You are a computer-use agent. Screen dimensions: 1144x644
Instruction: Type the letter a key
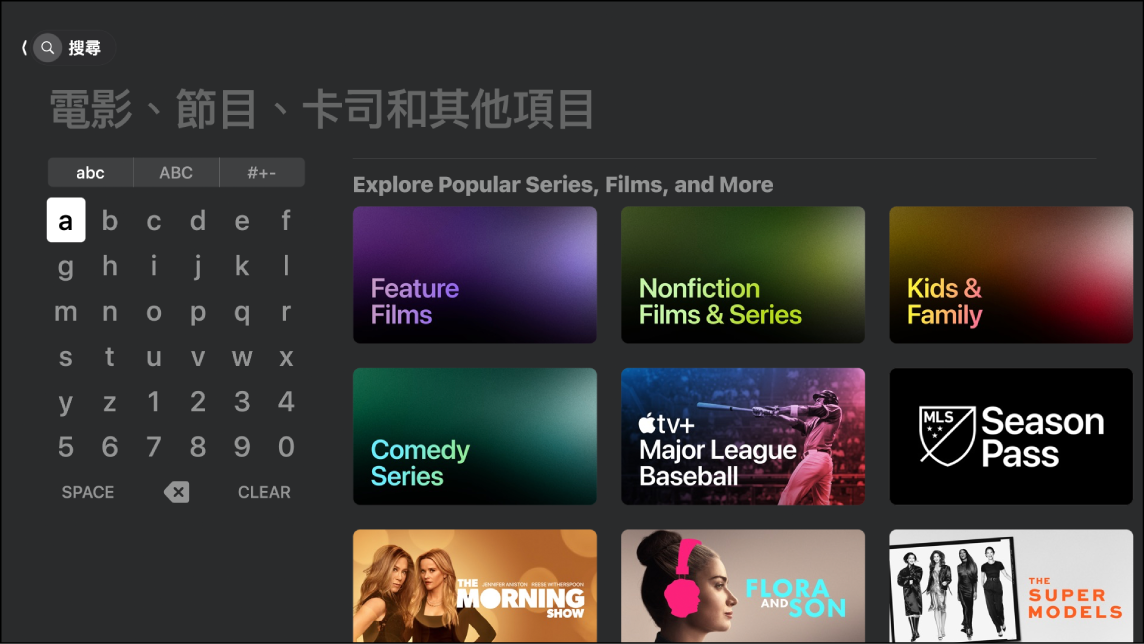click(x=66, y=220)
